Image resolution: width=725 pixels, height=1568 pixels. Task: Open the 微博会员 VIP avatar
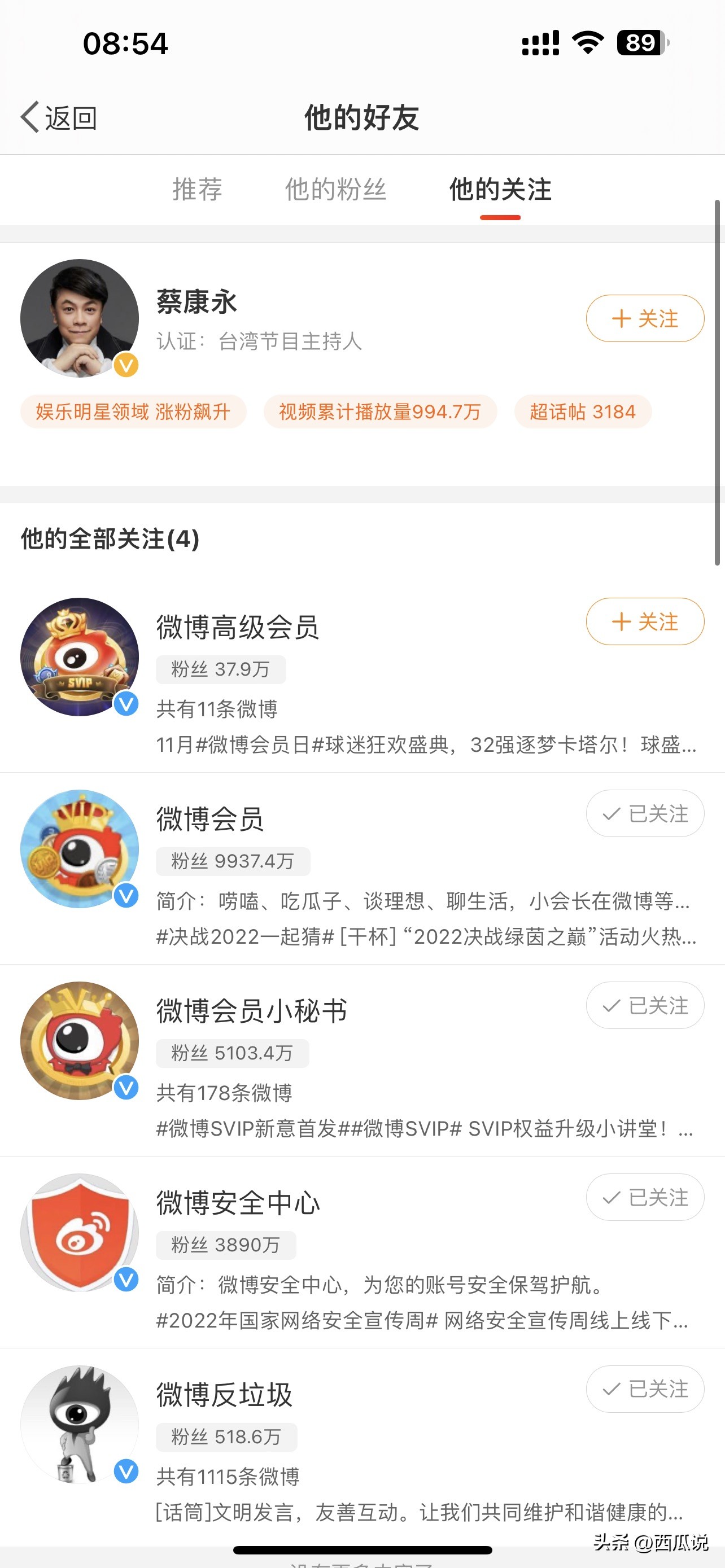[79, 847]
